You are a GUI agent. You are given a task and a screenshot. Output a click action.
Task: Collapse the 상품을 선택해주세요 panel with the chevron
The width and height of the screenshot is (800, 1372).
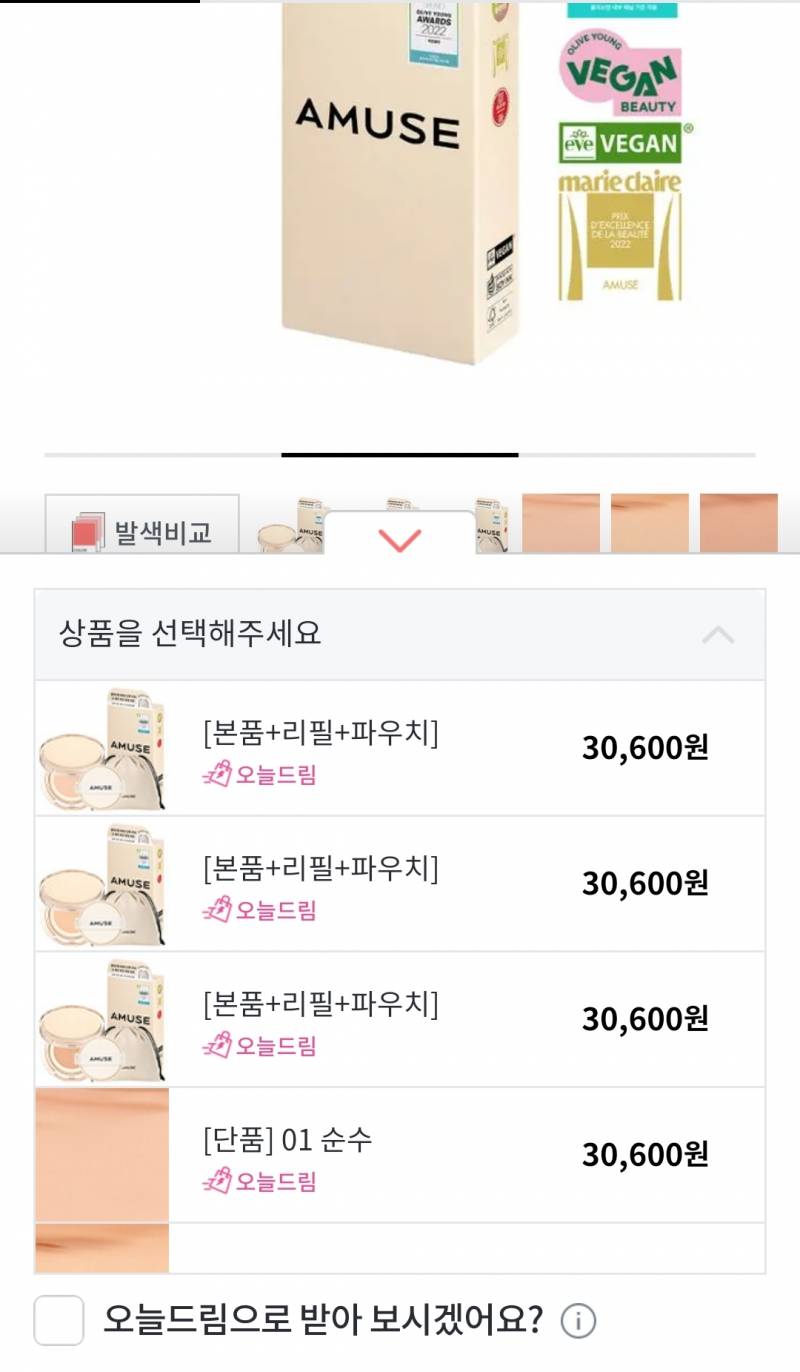(x=715, y=634)
